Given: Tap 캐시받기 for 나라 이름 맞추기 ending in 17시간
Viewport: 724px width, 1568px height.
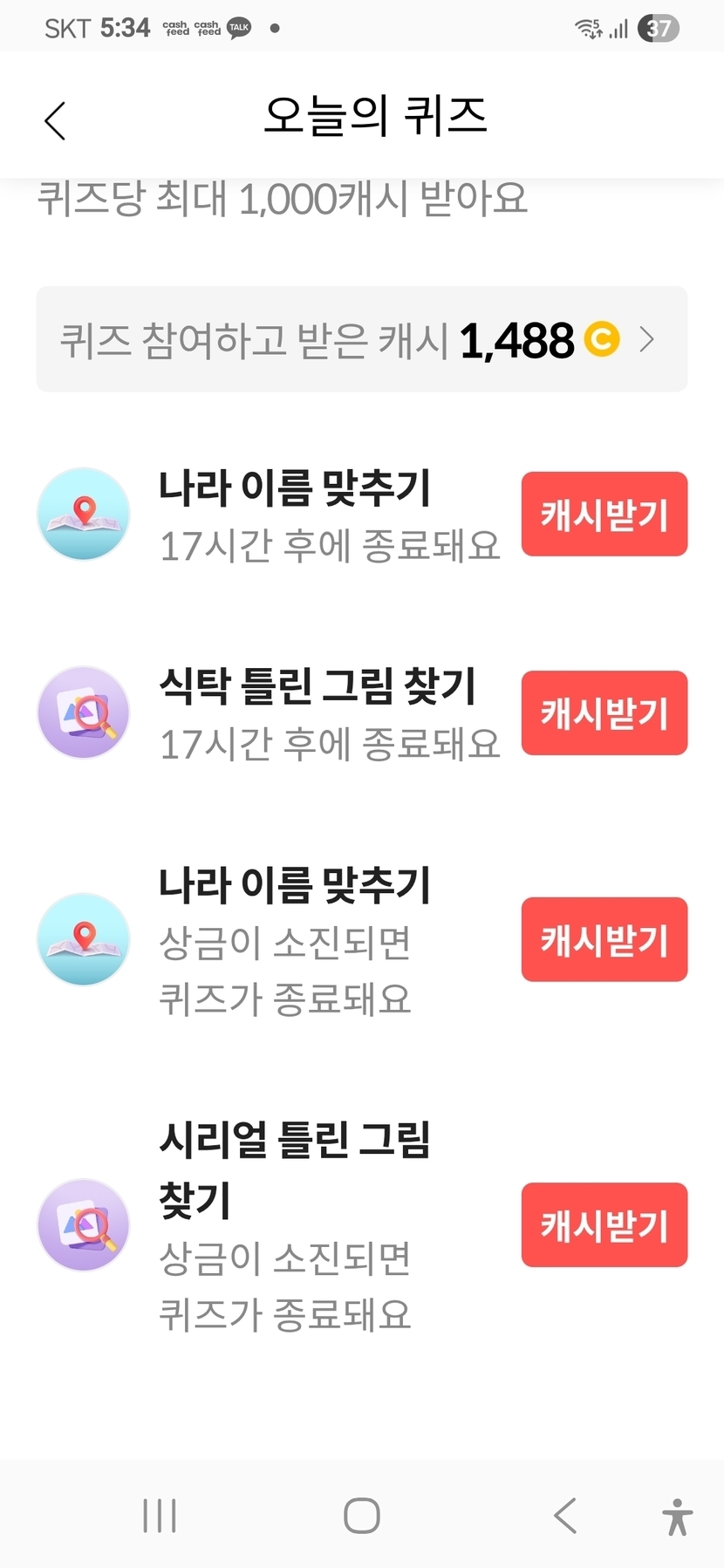Looking at the screenshot, I should [604, 515].
